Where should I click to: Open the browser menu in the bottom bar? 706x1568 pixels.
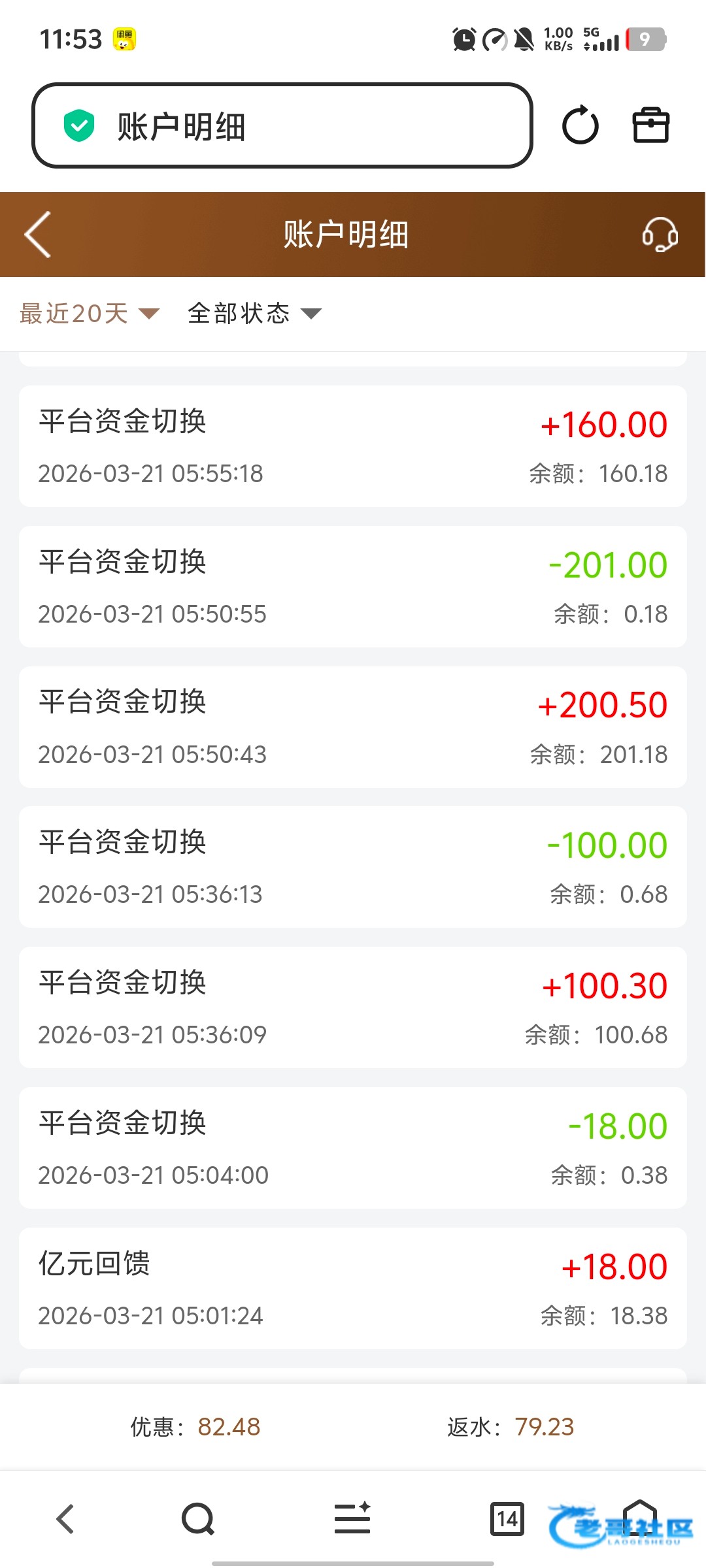[x=352, y=1518]
